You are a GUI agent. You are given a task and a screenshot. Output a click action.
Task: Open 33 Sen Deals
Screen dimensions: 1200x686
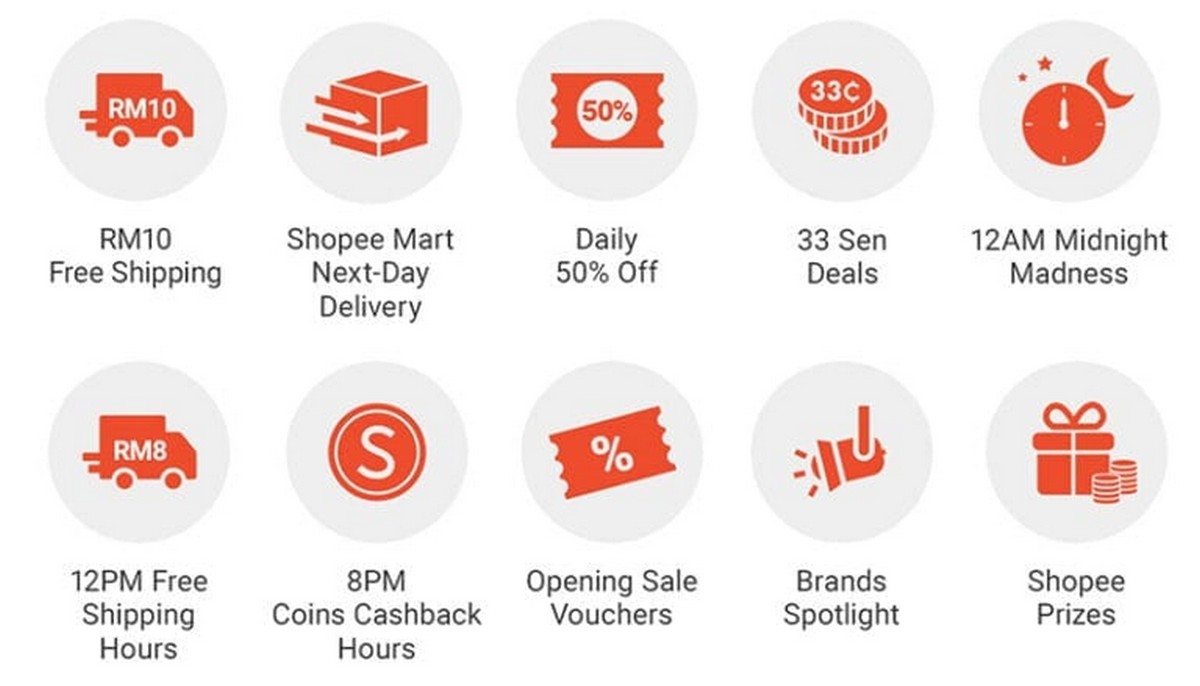point(842,111)
